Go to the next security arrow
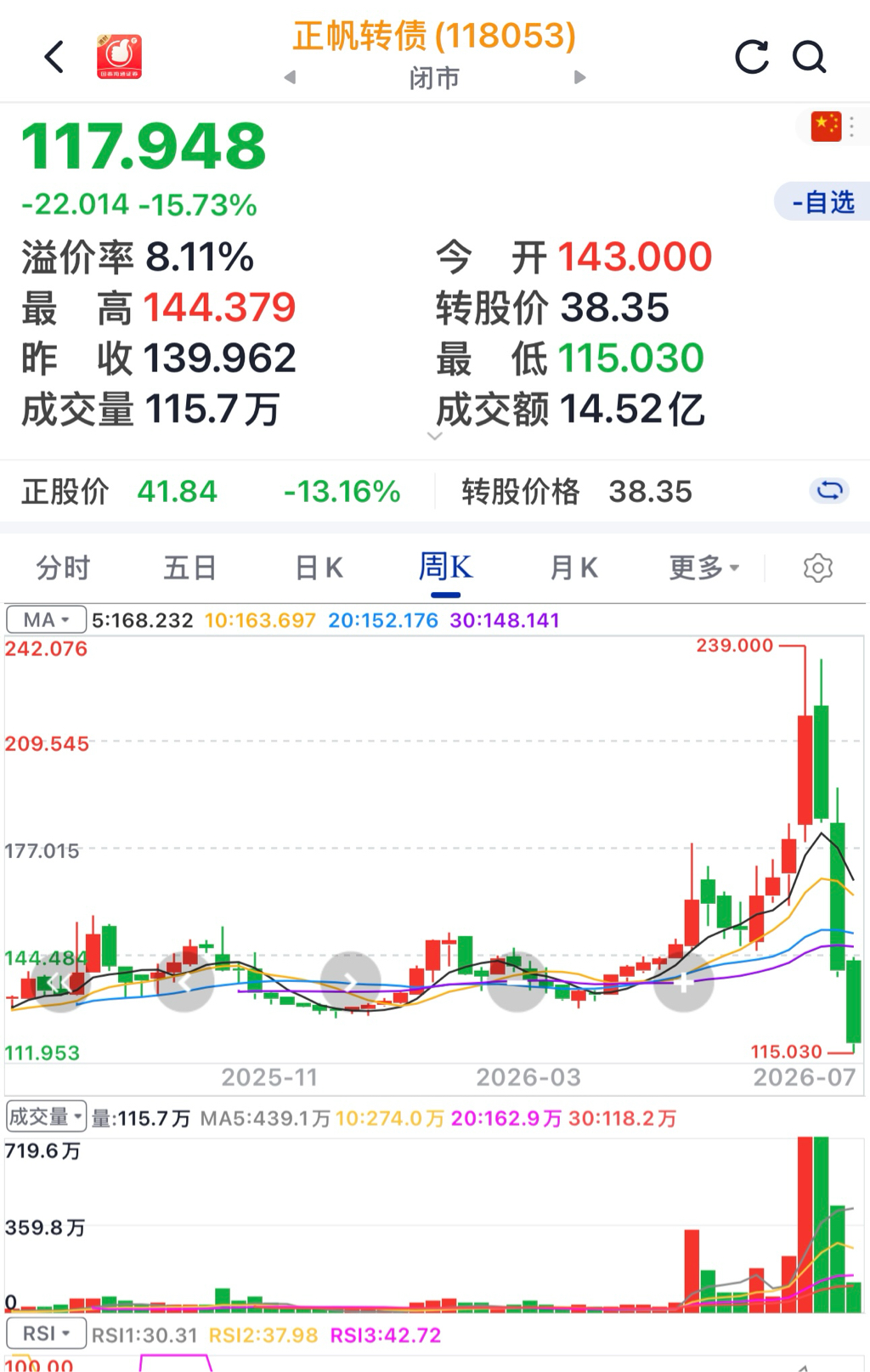 [579, 77]
